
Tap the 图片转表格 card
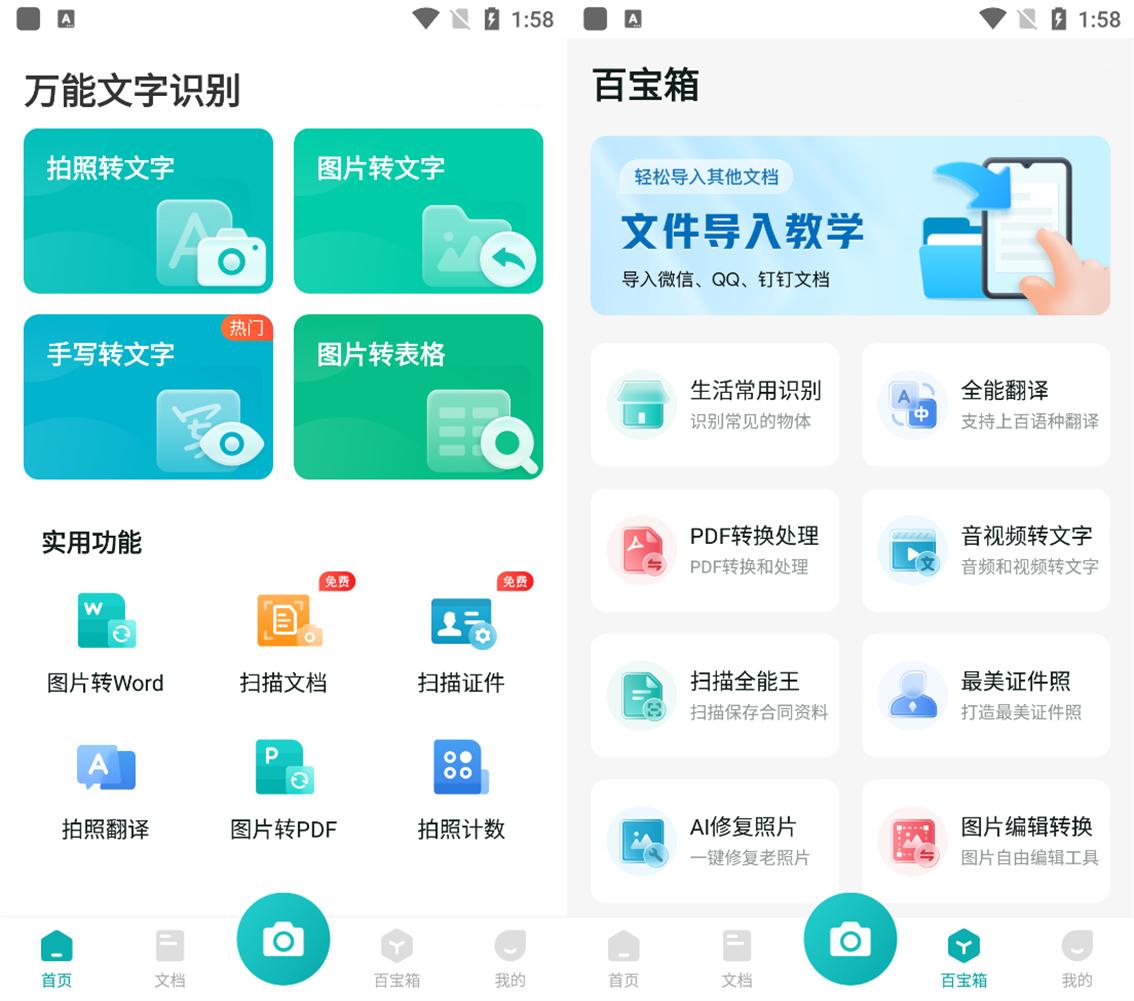(418, 397)
